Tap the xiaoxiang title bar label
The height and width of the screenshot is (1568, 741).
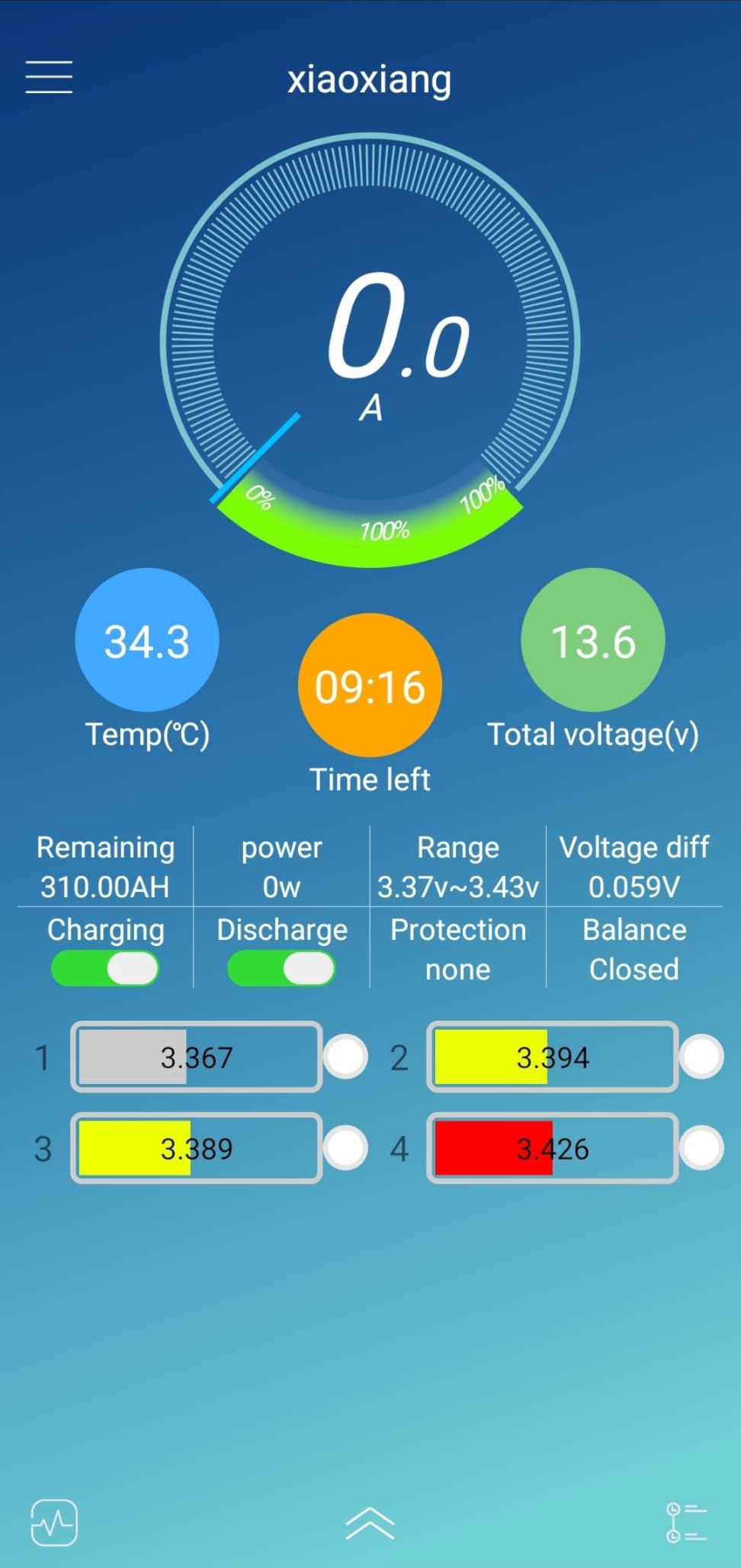click(370, 79)
